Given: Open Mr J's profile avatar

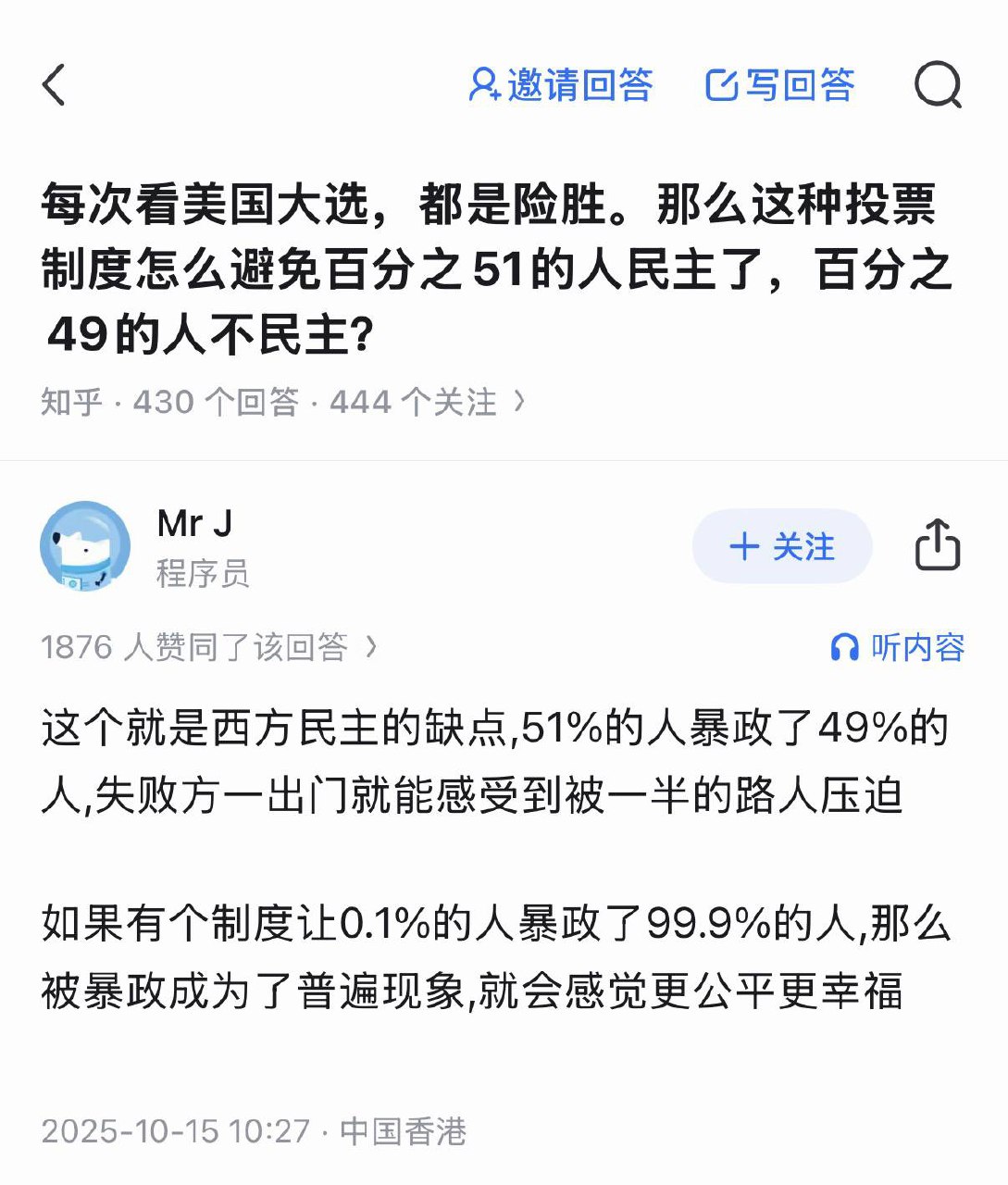Looking at the screenshot, I should click(85, 546).
